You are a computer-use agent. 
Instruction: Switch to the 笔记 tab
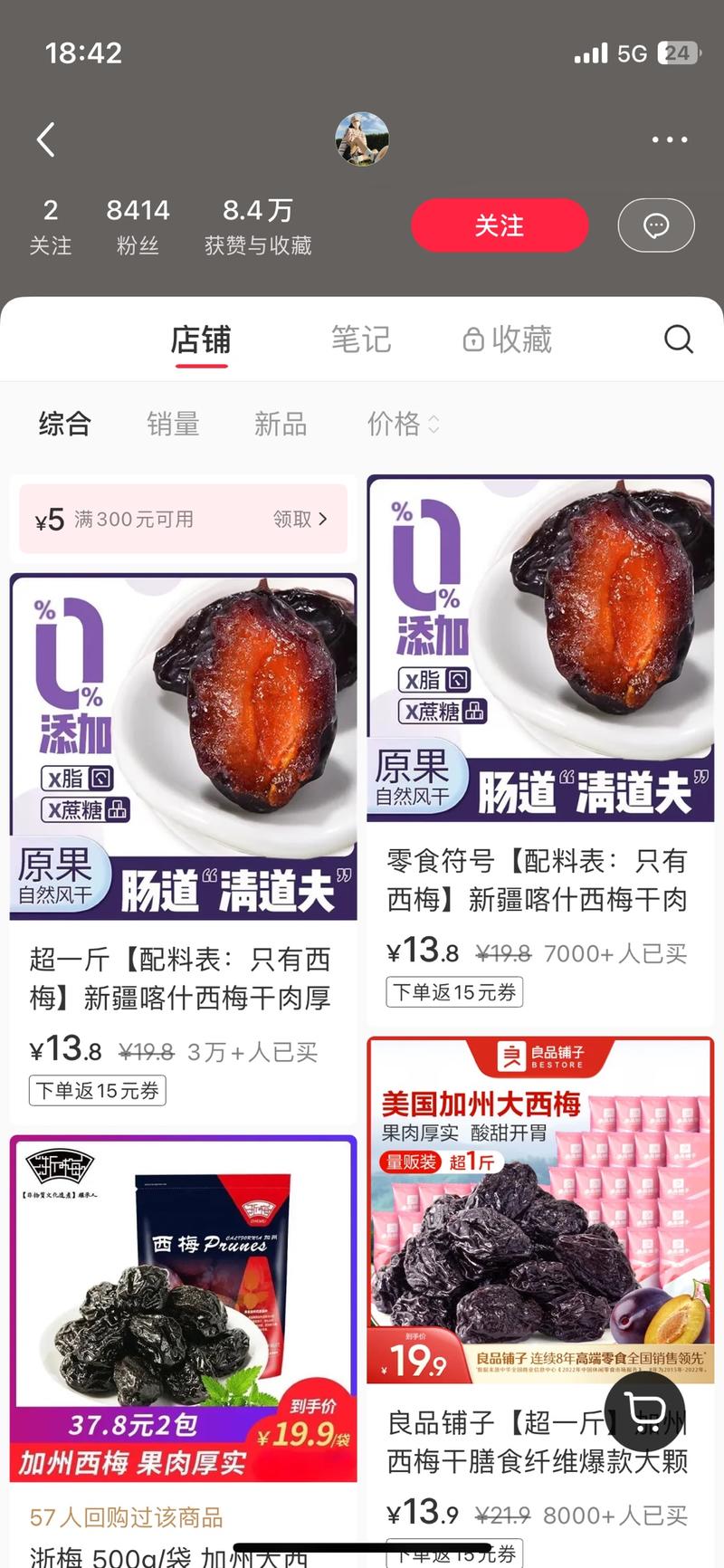click(361, 339)
